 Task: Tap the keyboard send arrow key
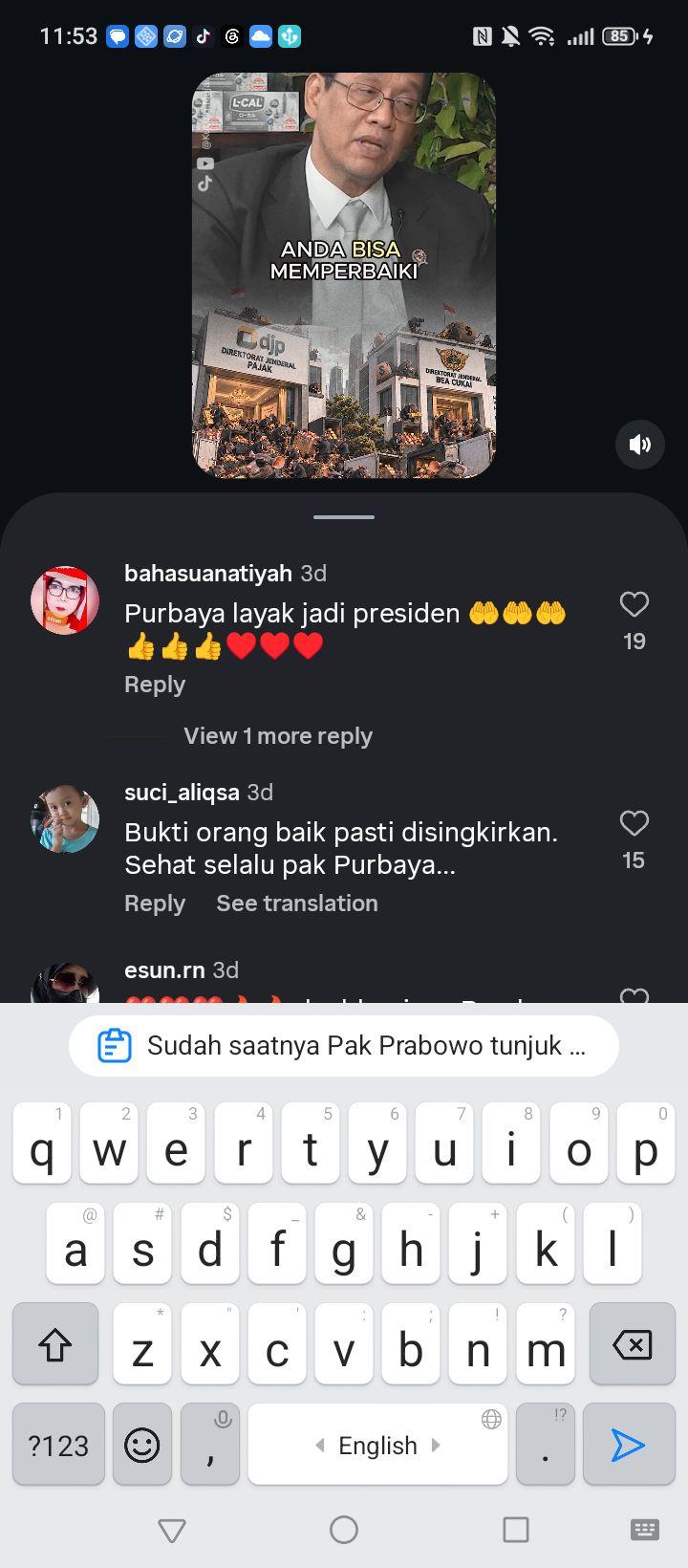[628, 1445]
